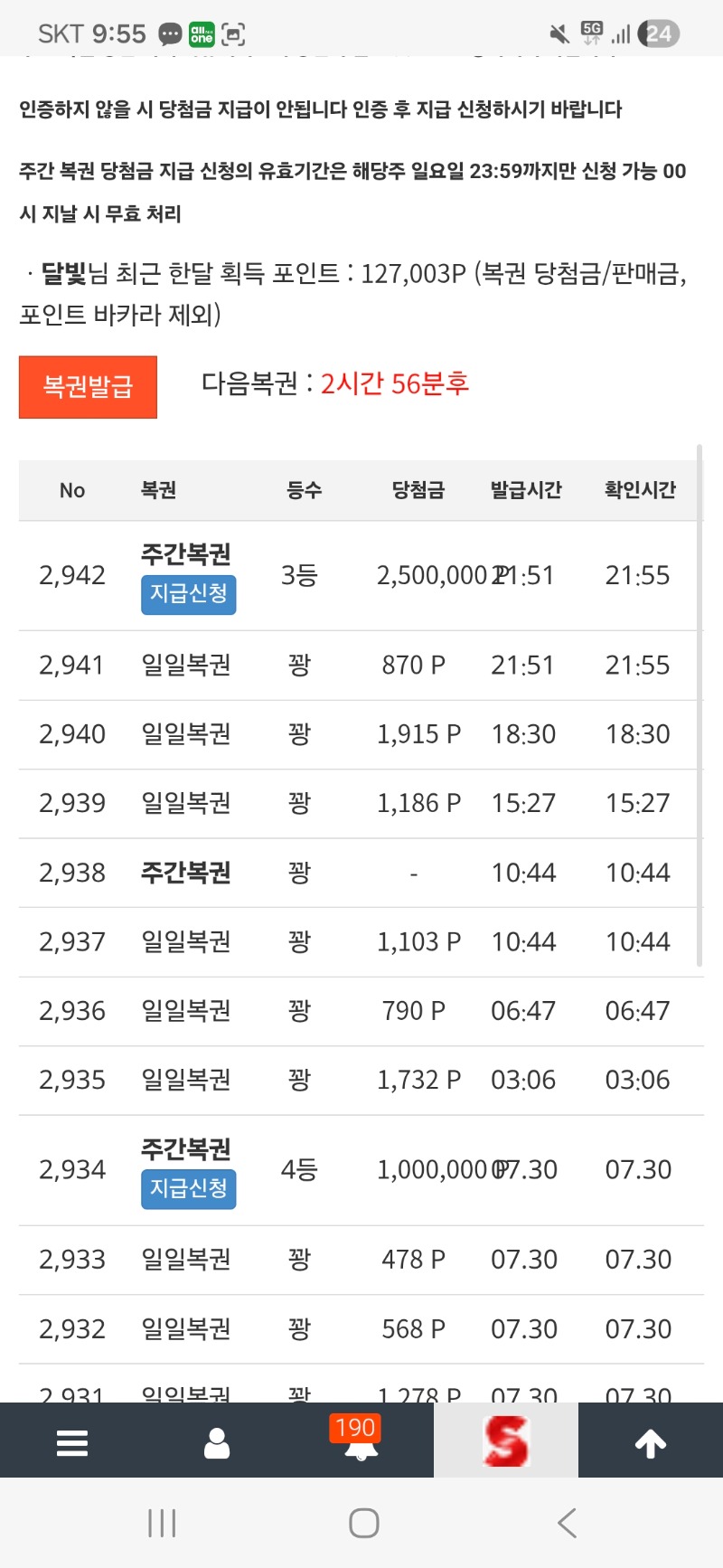Tap 지급신청 for lottery No 2,934
This screenshot has height=1568, width=723.
[x=188, y=1188]
